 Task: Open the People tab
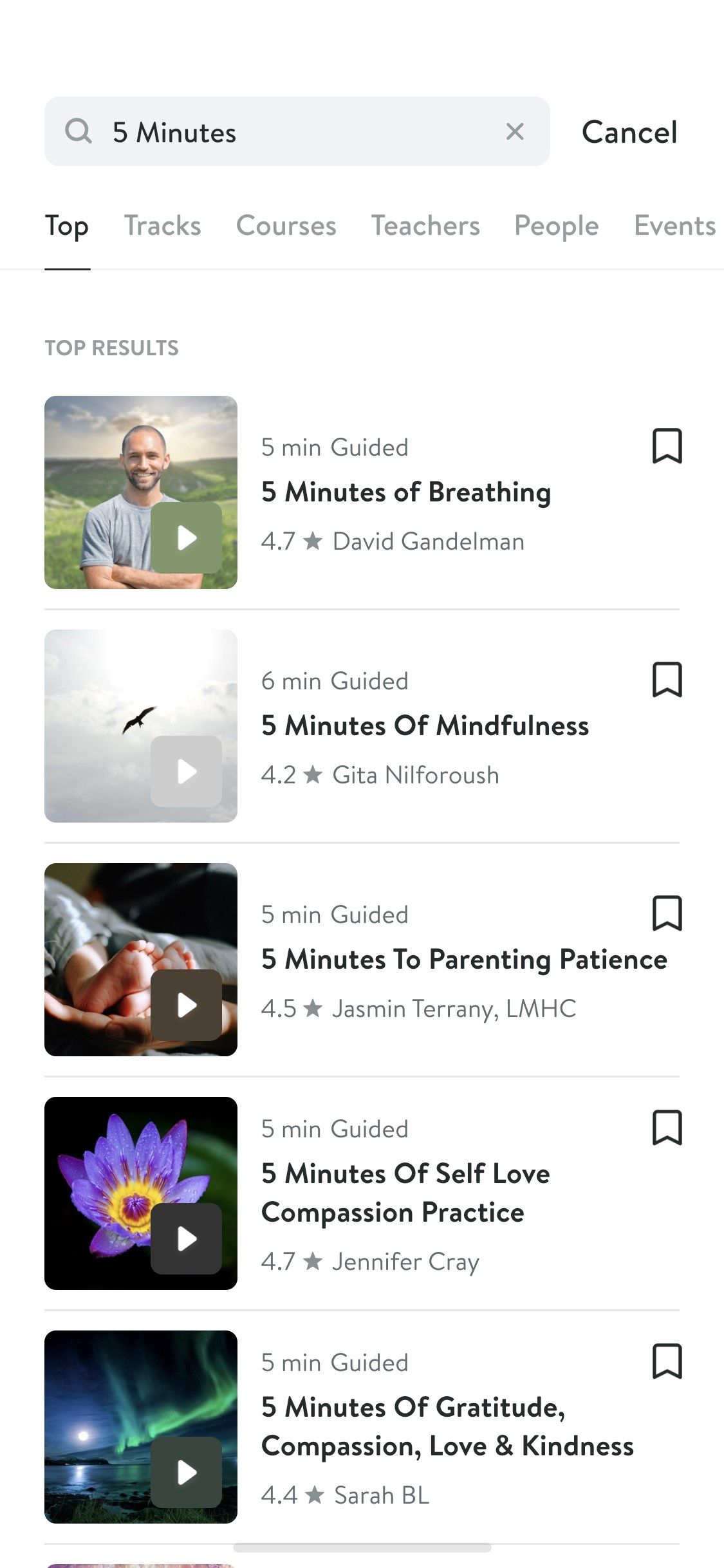[x=556, y=225]
